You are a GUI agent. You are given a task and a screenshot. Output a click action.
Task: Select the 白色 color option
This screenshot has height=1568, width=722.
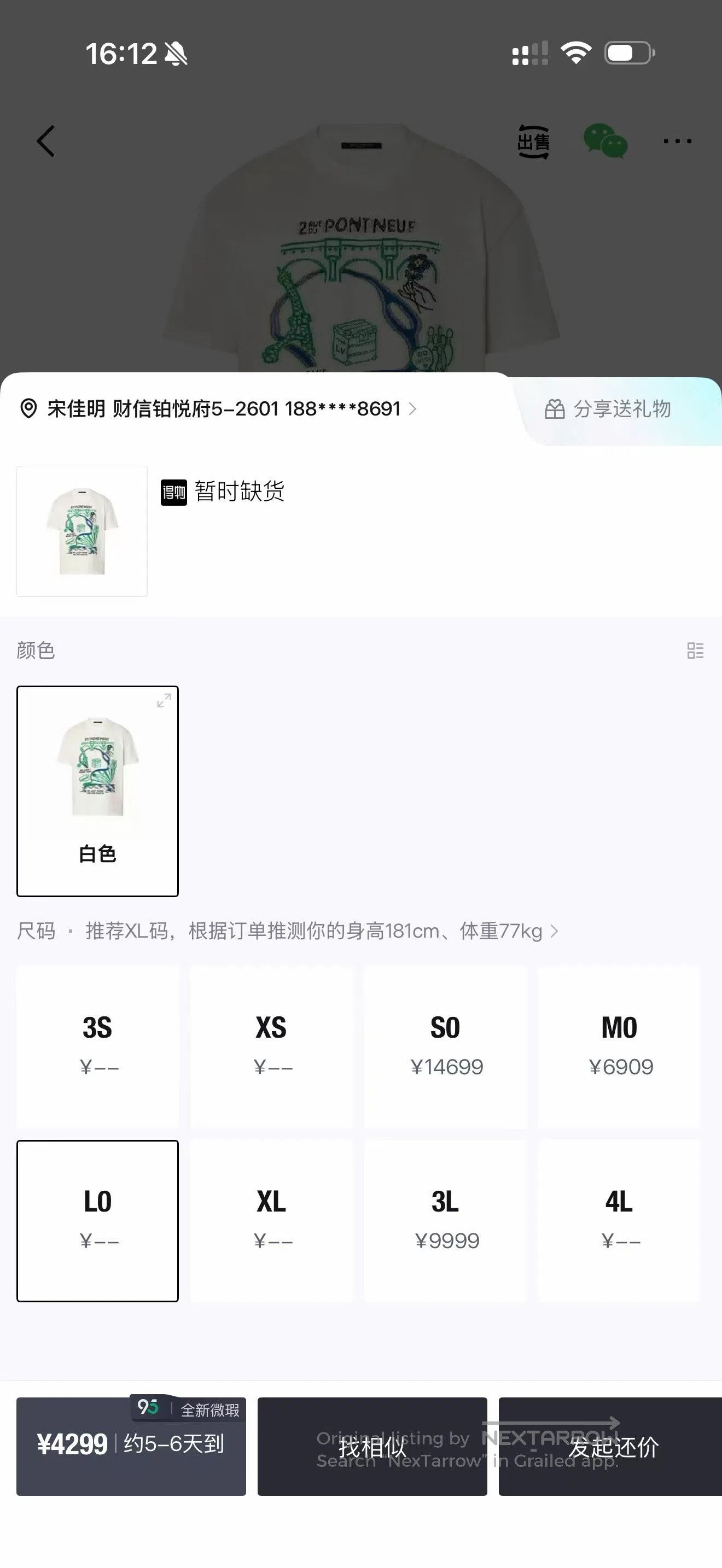[x=97, y=791]
